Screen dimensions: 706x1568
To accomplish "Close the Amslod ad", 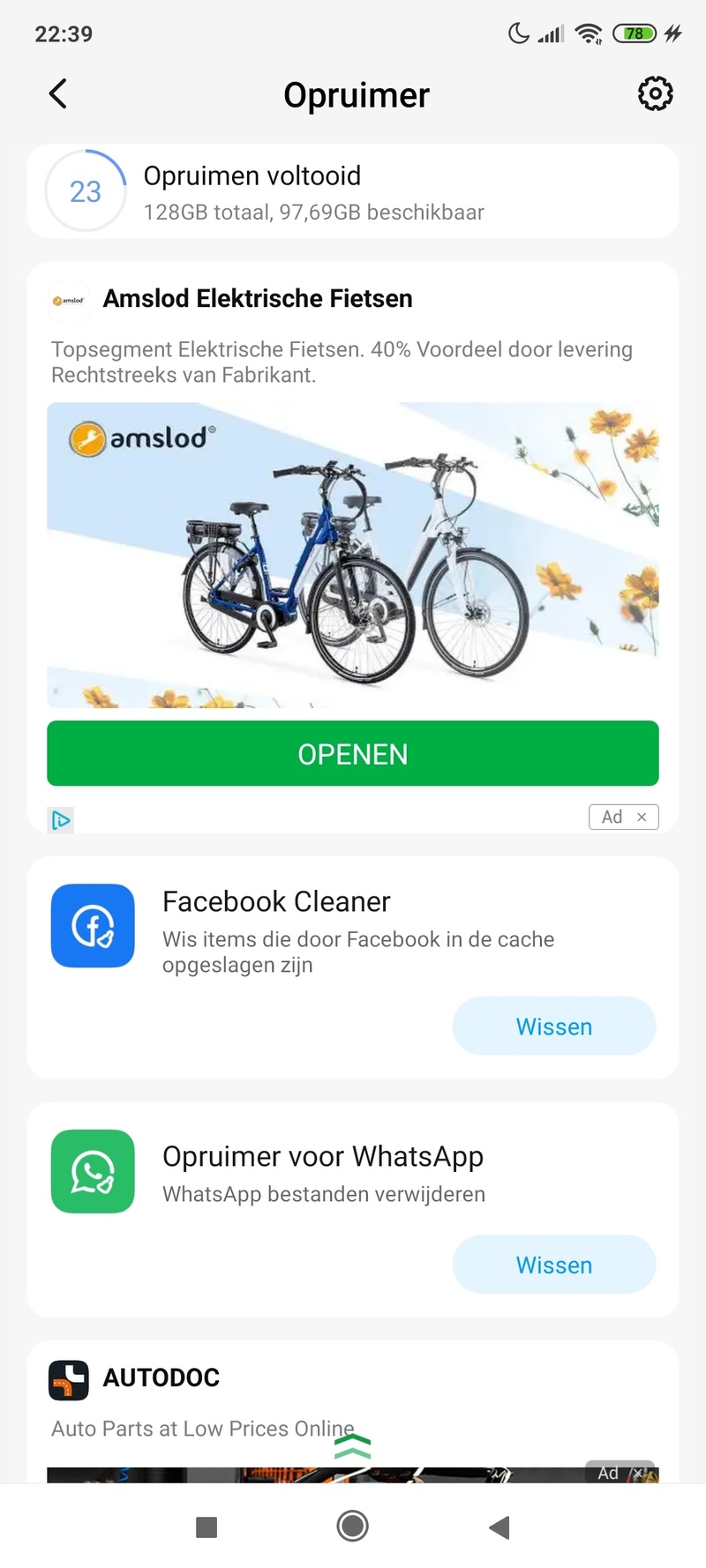I will [x=642, y=818].
